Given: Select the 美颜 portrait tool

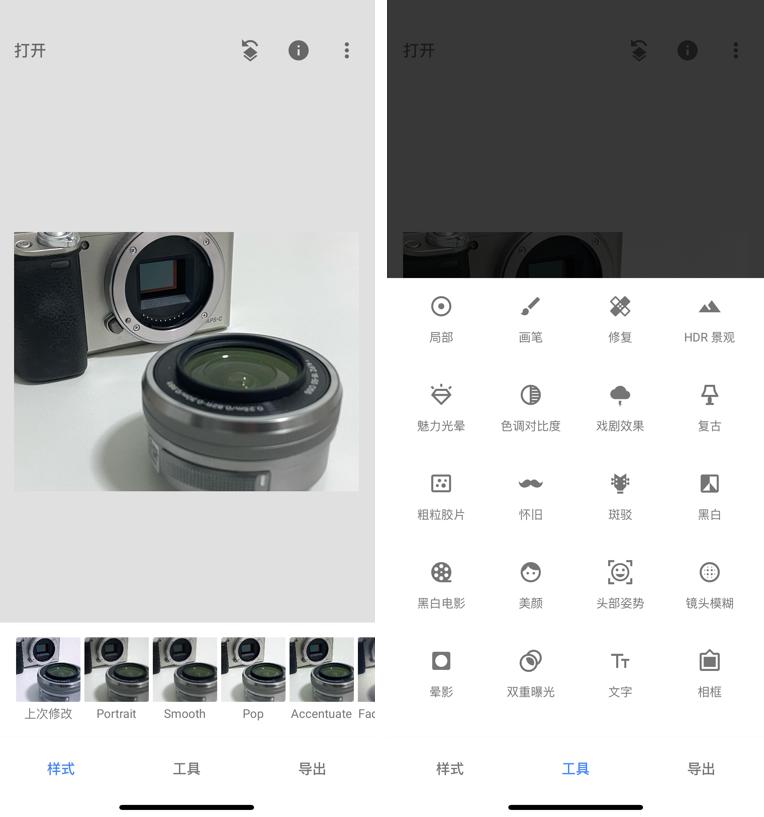Looking at the screenshot, I should click(530, 585).
